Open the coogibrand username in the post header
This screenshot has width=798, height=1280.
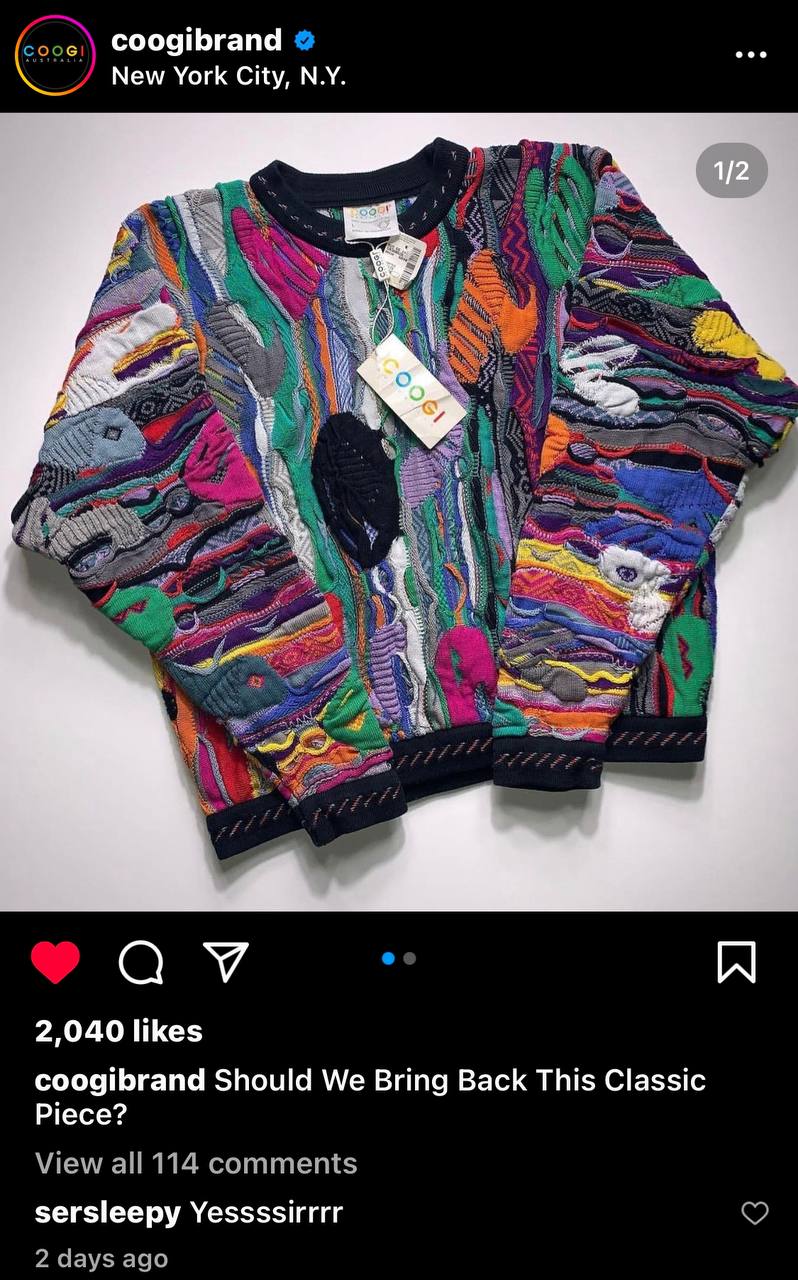(197, 40)
